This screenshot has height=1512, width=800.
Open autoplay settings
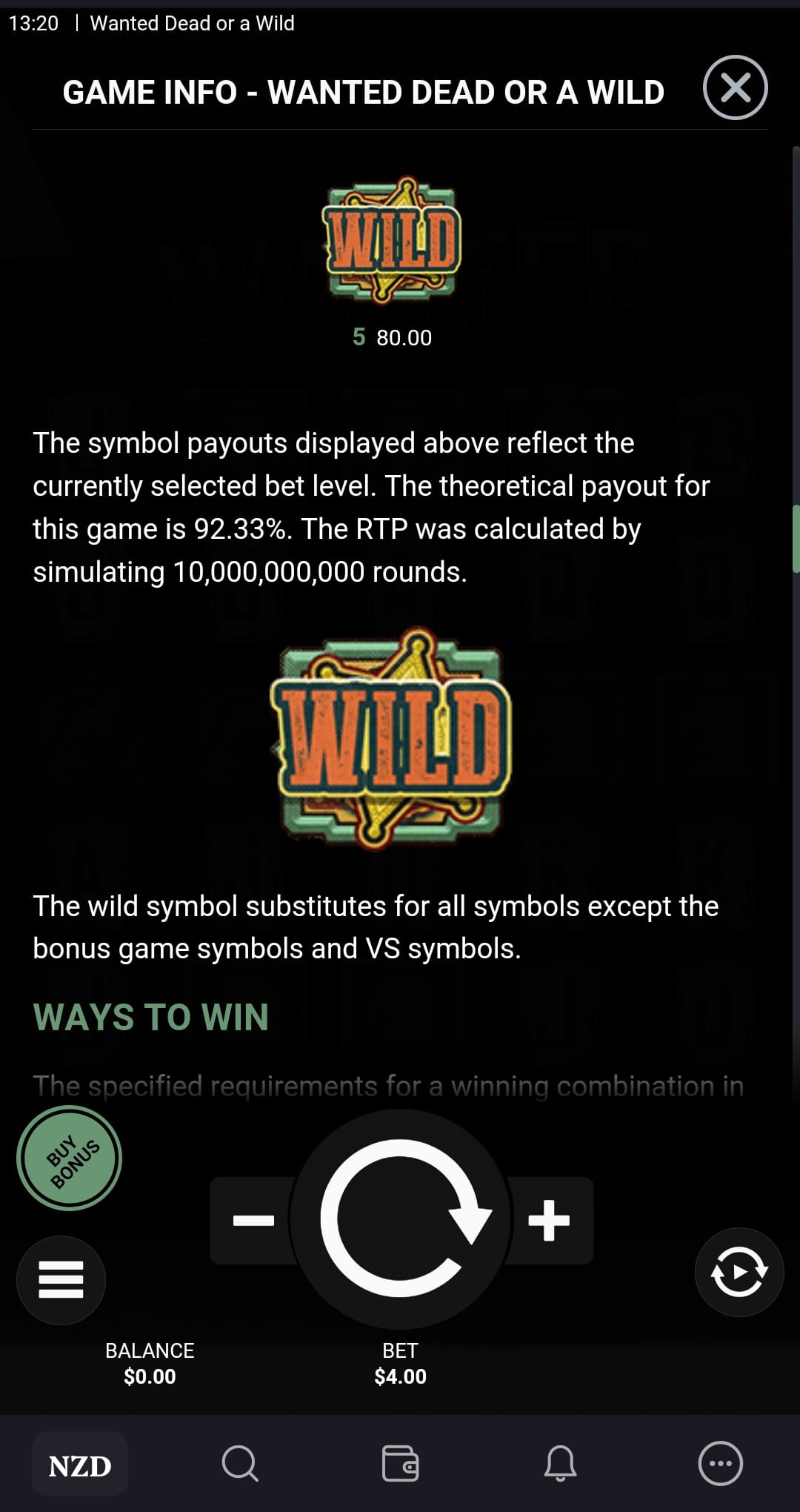(x=739, y=1273)
